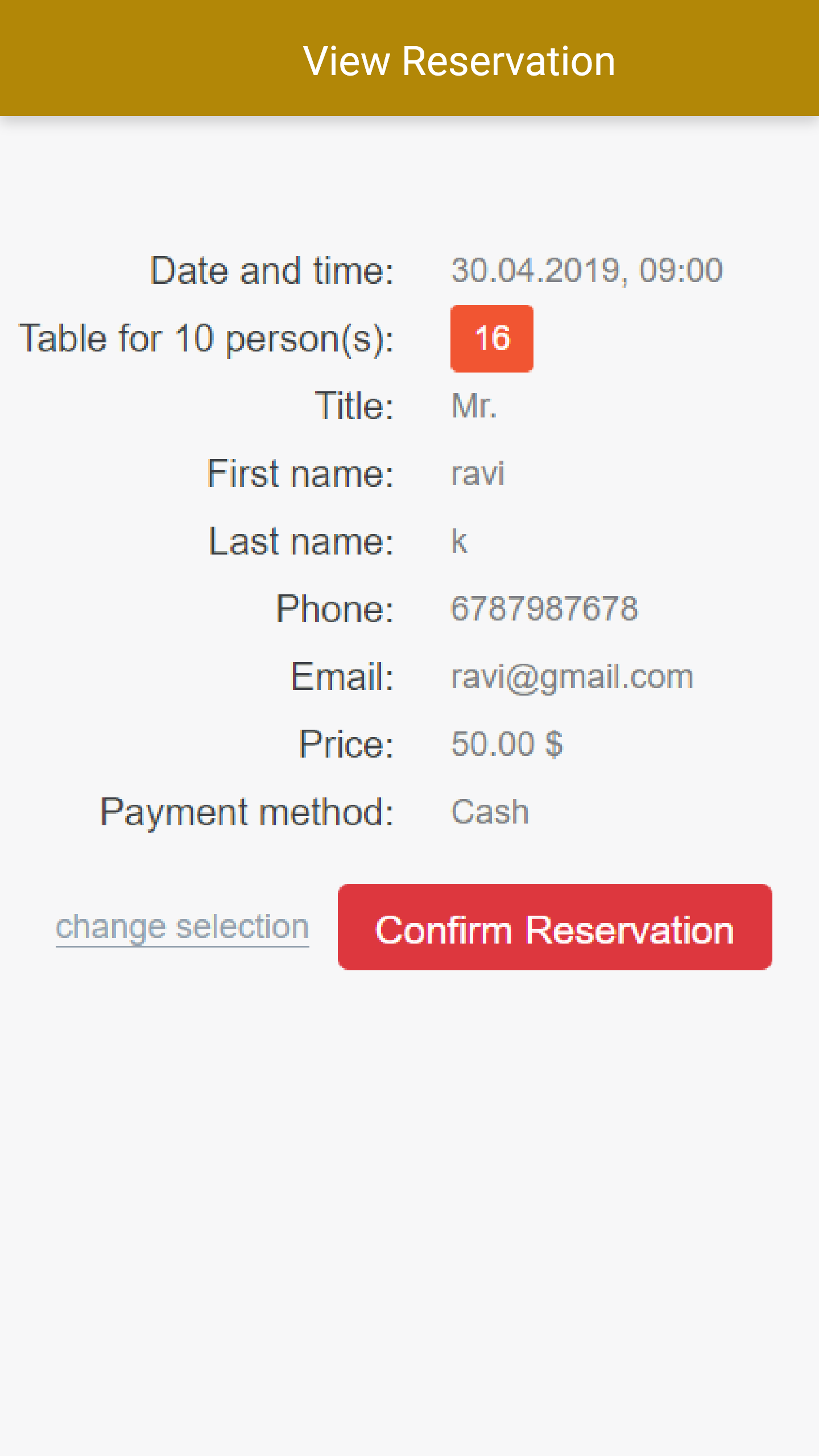Confirm the reservation
Viewport: 819px width, 1456px height.
(x=555, y=927)
